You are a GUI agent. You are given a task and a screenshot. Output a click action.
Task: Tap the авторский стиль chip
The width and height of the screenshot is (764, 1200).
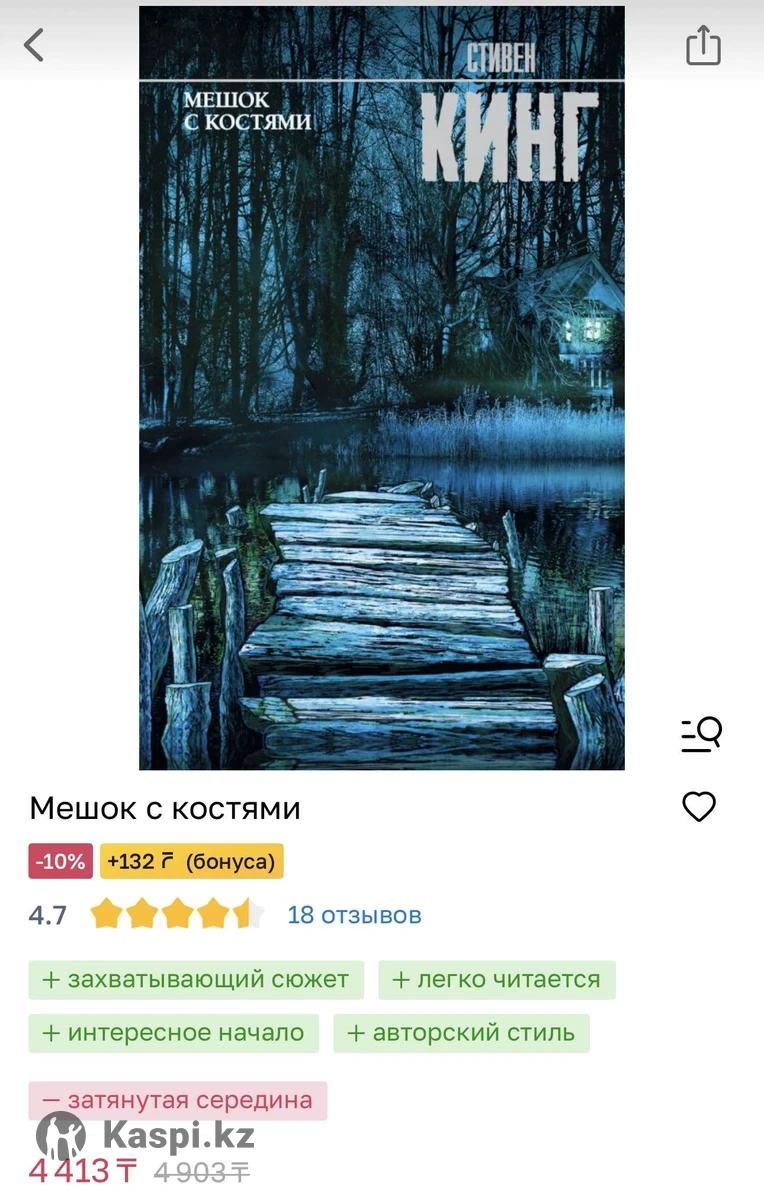(x=461, y=1033)
